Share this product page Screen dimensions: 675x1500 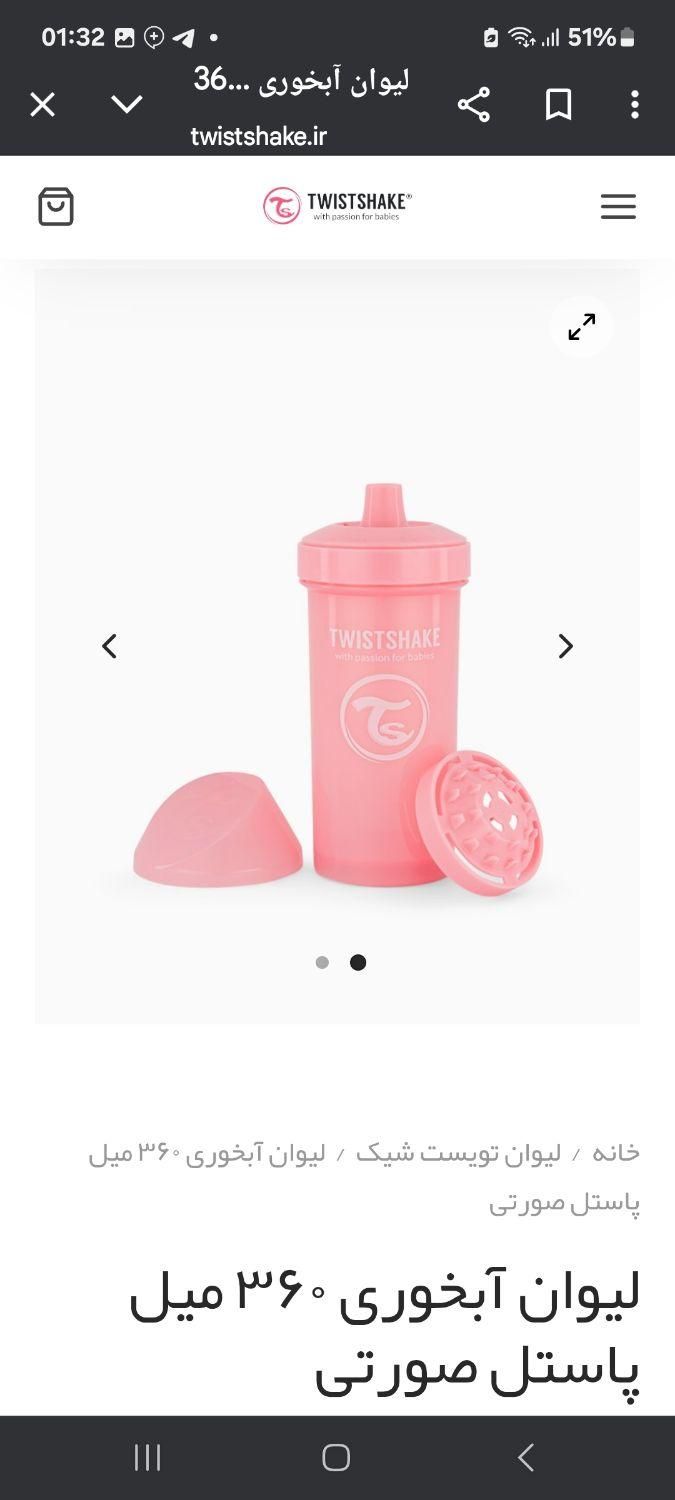tap(474, 104)
